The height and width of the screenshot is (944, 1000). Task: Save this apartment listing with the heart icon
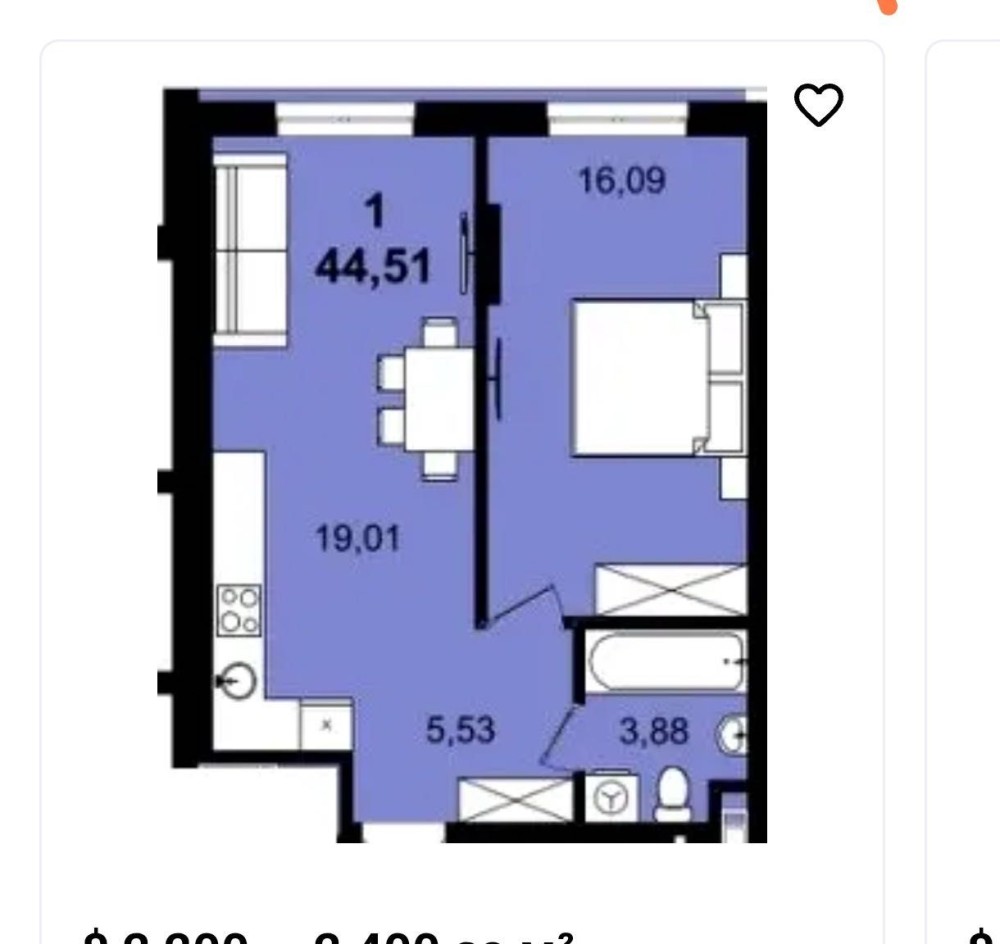click(x=818, y=105)
